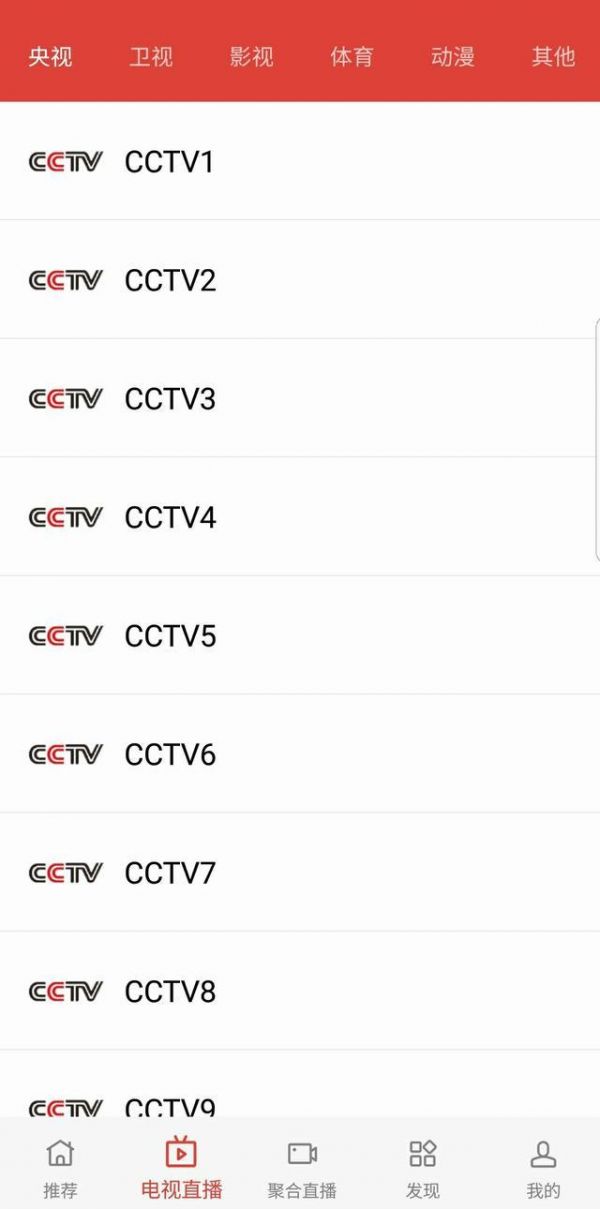Play the CCTV2 channel
600x1209 pixels.
[x=300, y=280]
